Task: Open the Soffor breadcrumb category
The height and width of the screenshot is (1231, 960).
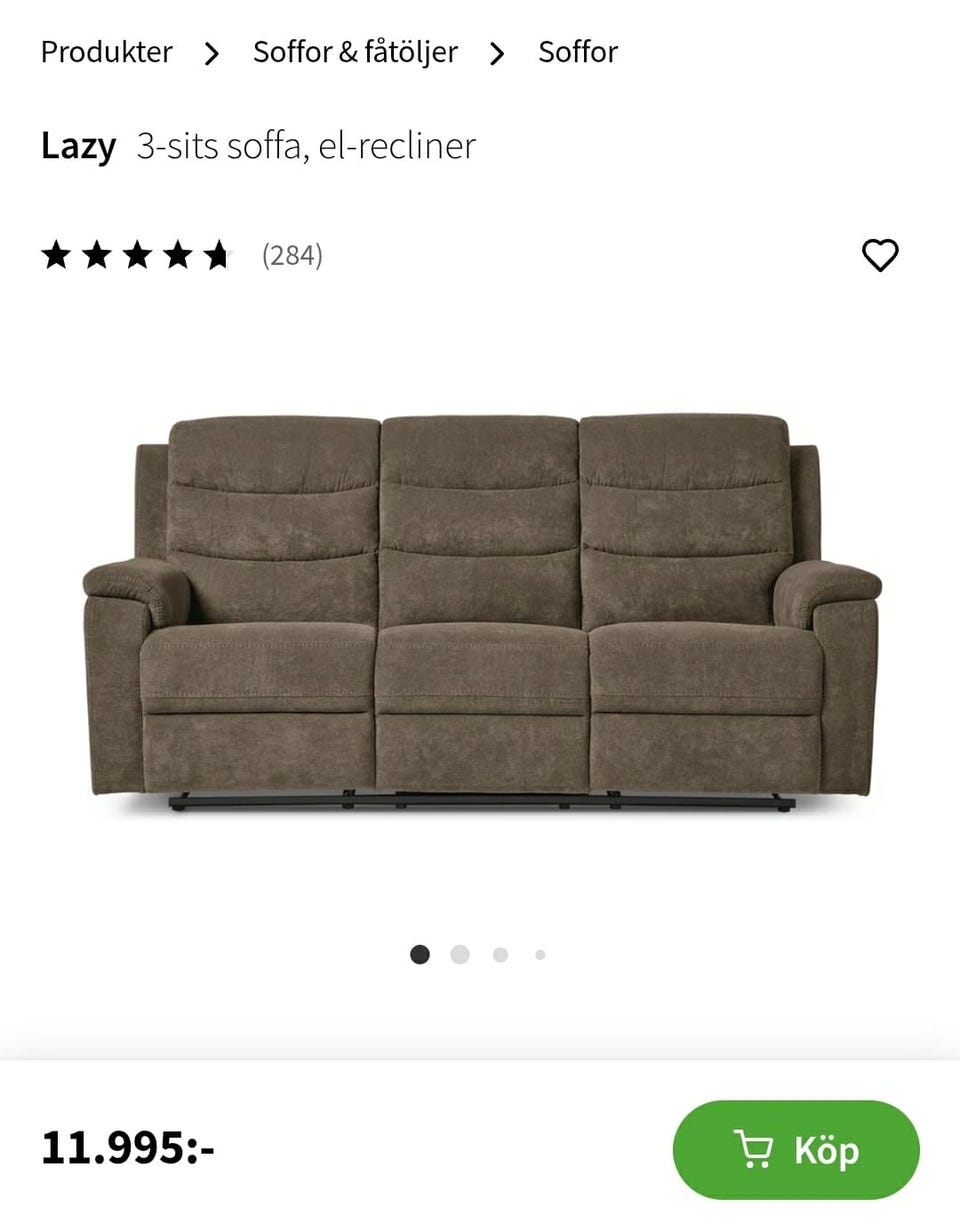Action: point(578,52)
